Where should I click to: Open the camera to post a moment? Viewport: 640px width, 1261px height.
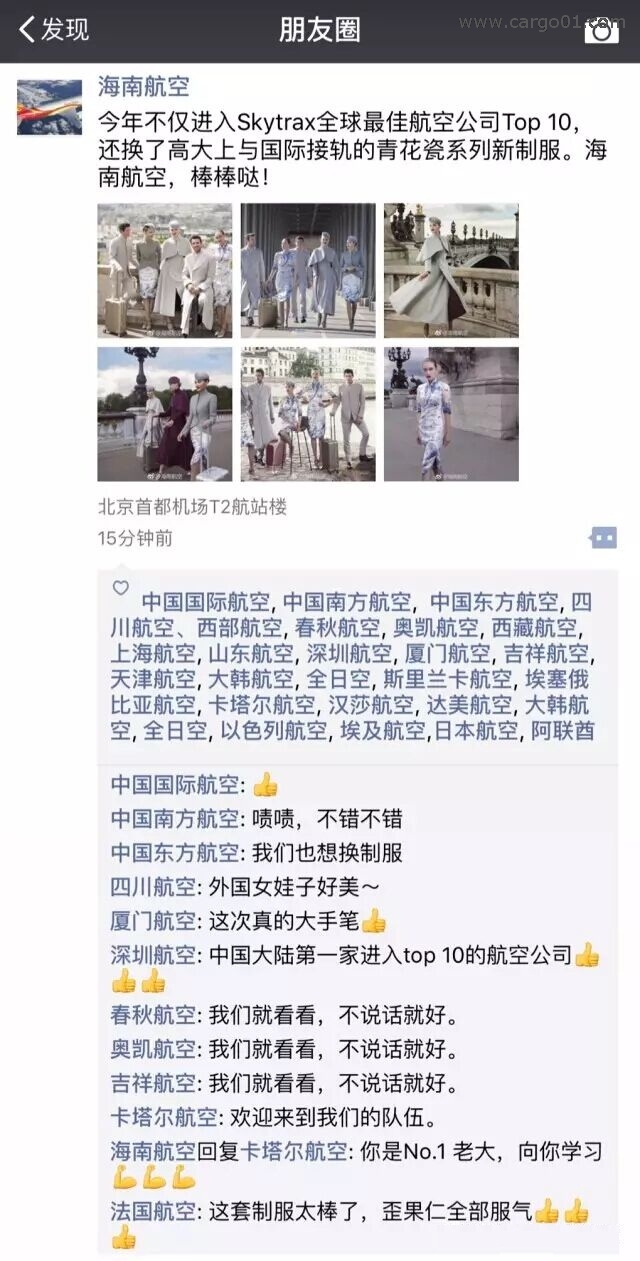tap(601, 30)
